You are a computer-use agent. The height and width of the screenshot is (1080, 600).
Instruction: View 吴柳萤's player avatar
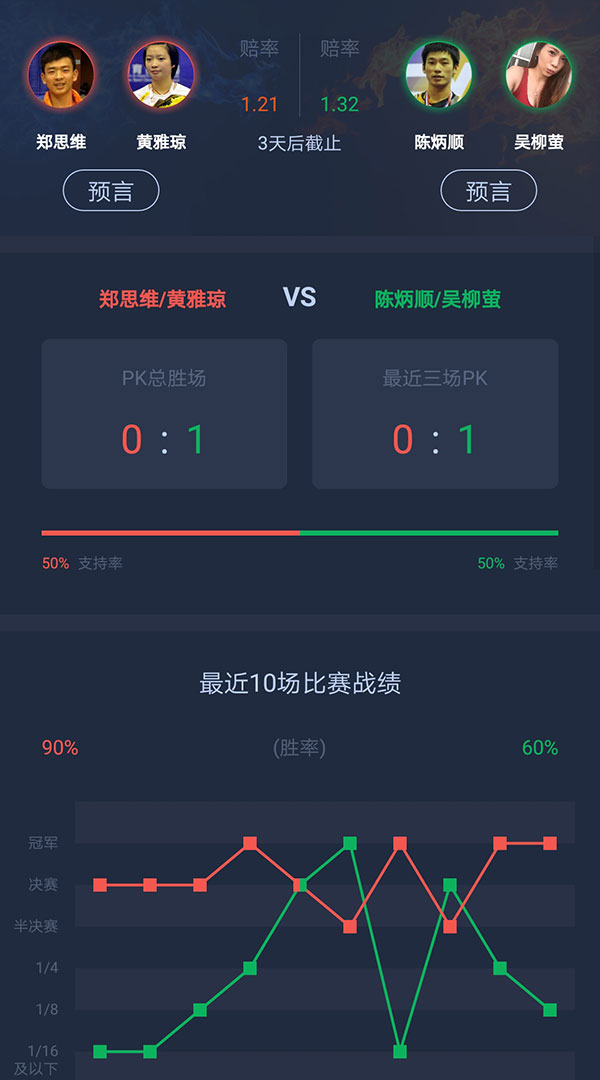click(538, 75)
